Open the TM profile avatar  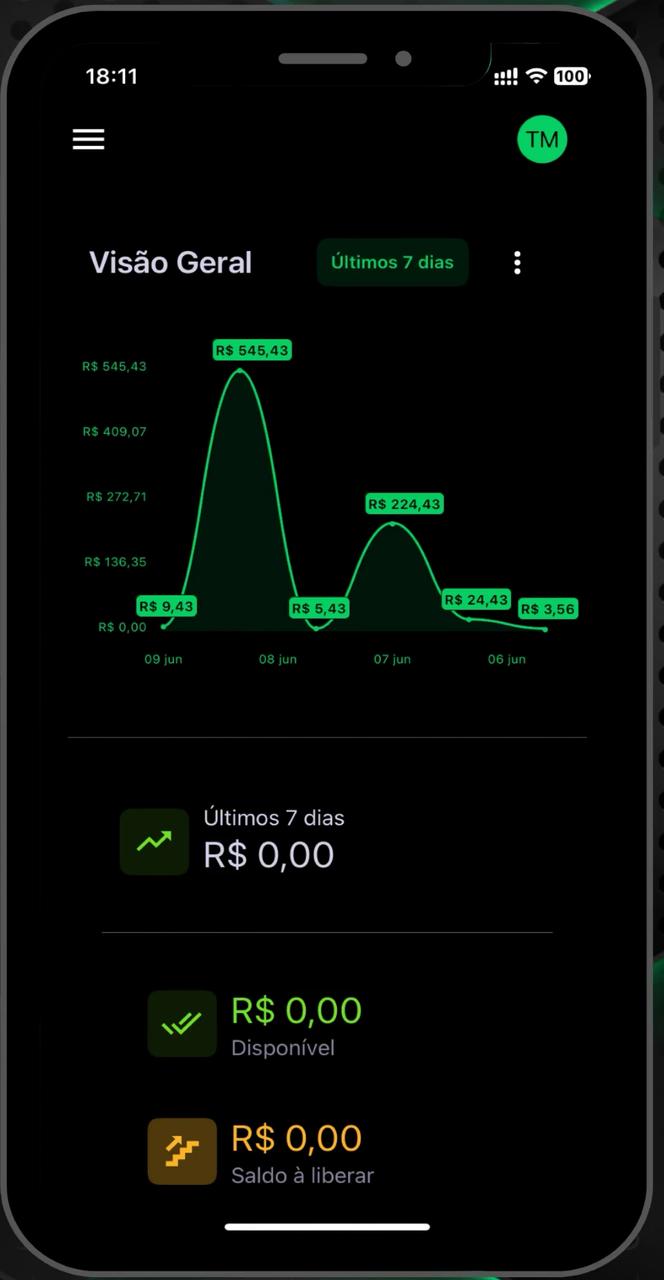point(542,139)
